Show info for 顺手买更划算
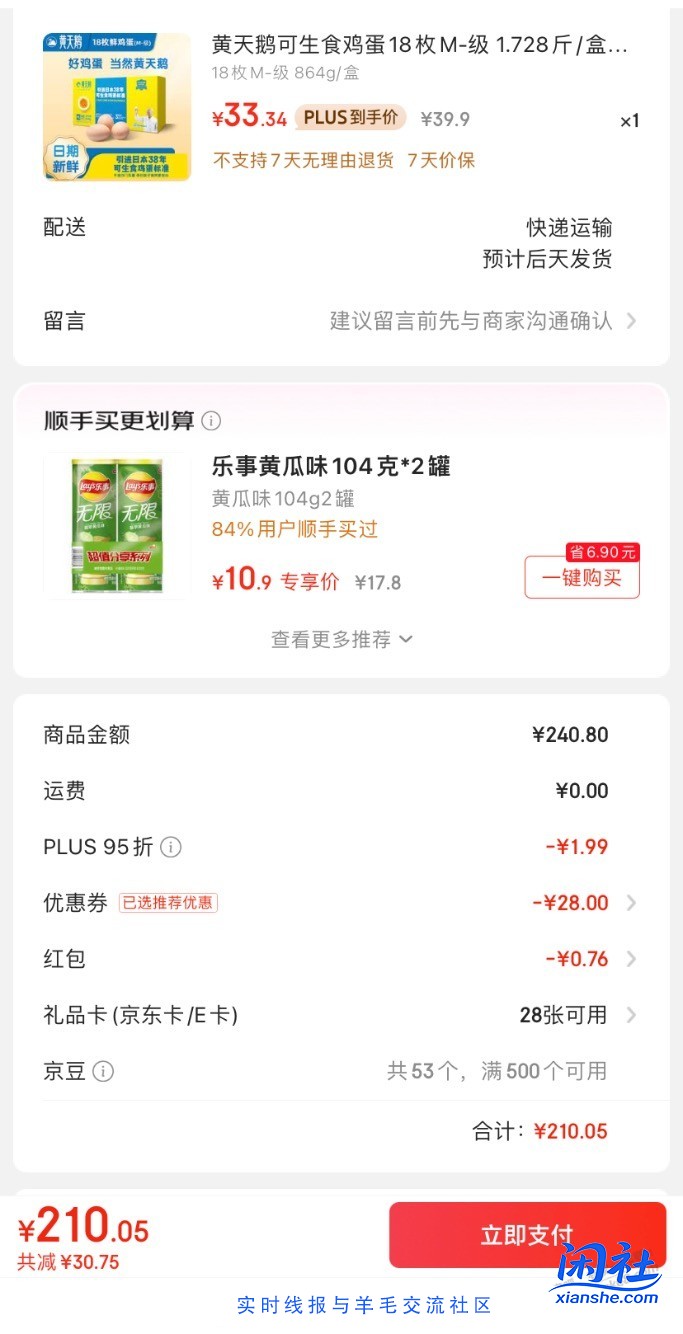The width and height of the screenshot is (683, 1334). click(x=211, y=421)
